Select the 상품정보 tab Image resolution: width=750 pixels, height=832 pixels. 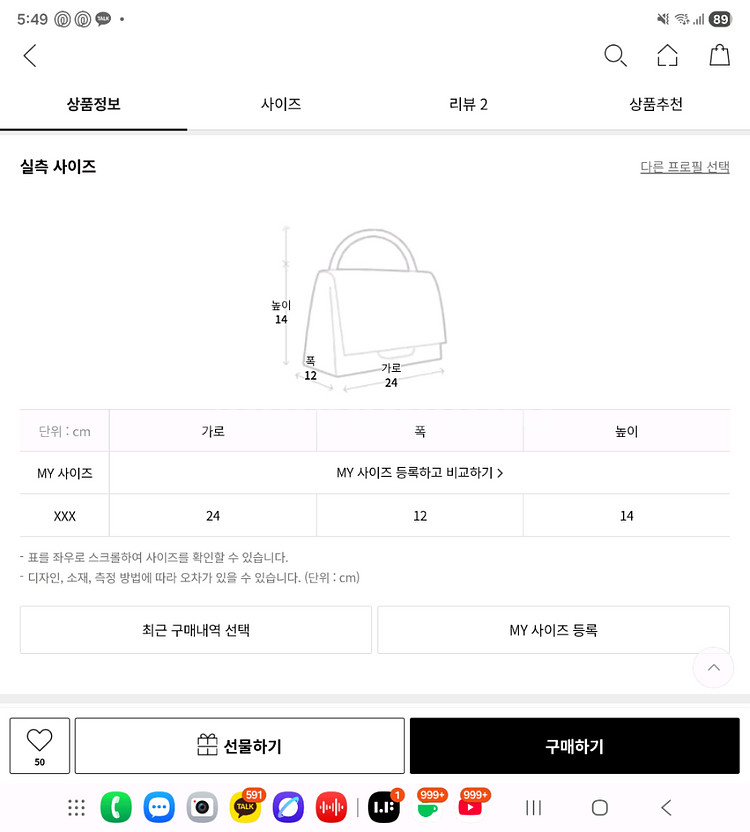coord(94,104)
